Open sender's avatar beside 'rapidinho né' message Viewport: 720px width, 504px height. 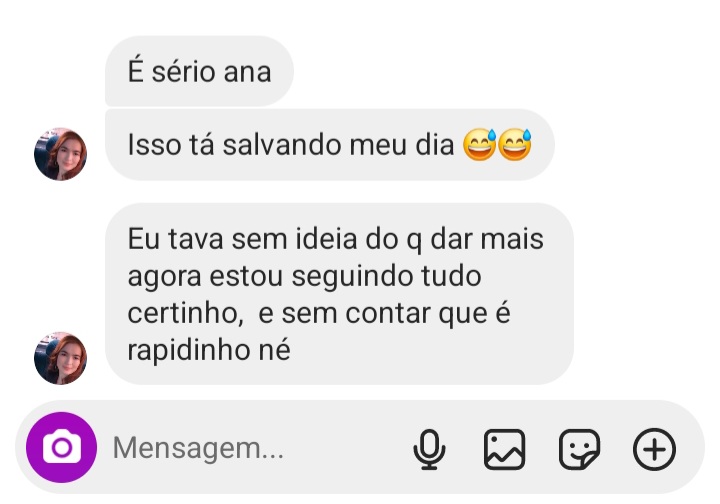pos(61,358)
